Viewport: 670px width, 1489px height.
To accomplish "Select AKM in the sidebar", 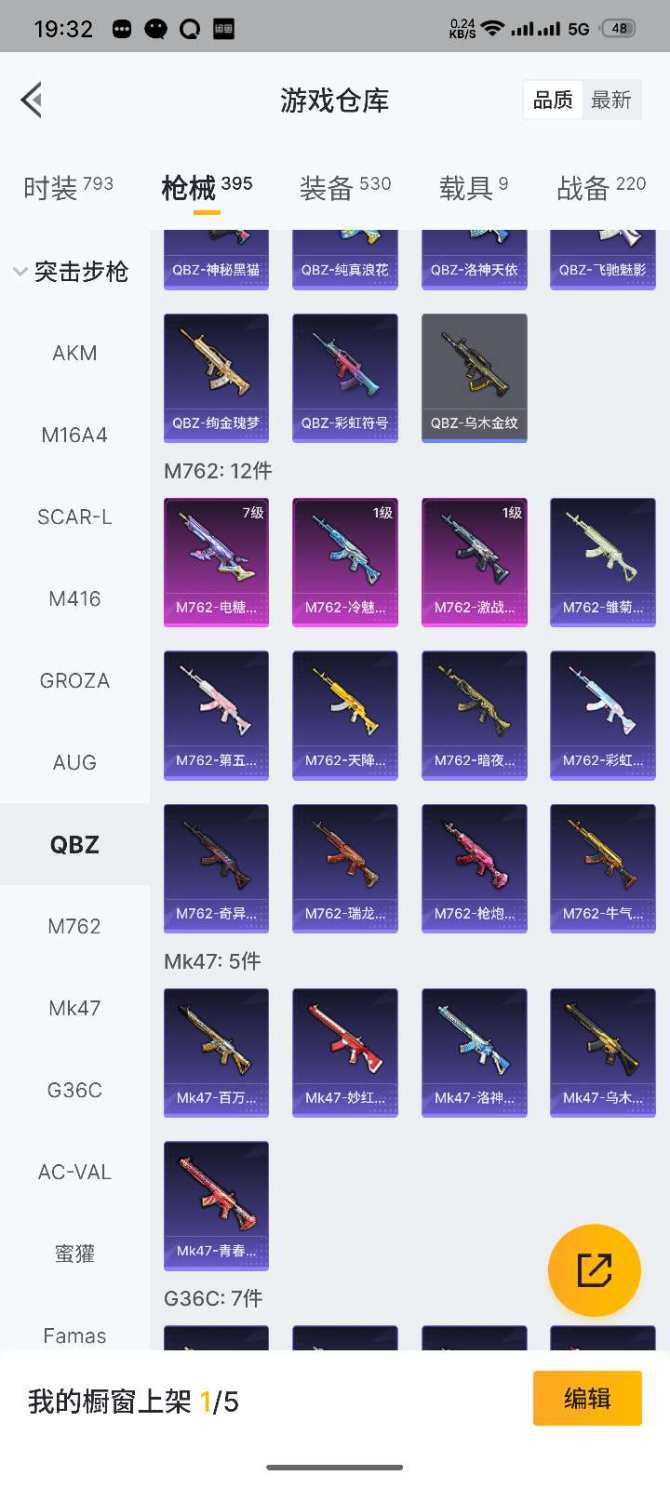I will 74,353.
